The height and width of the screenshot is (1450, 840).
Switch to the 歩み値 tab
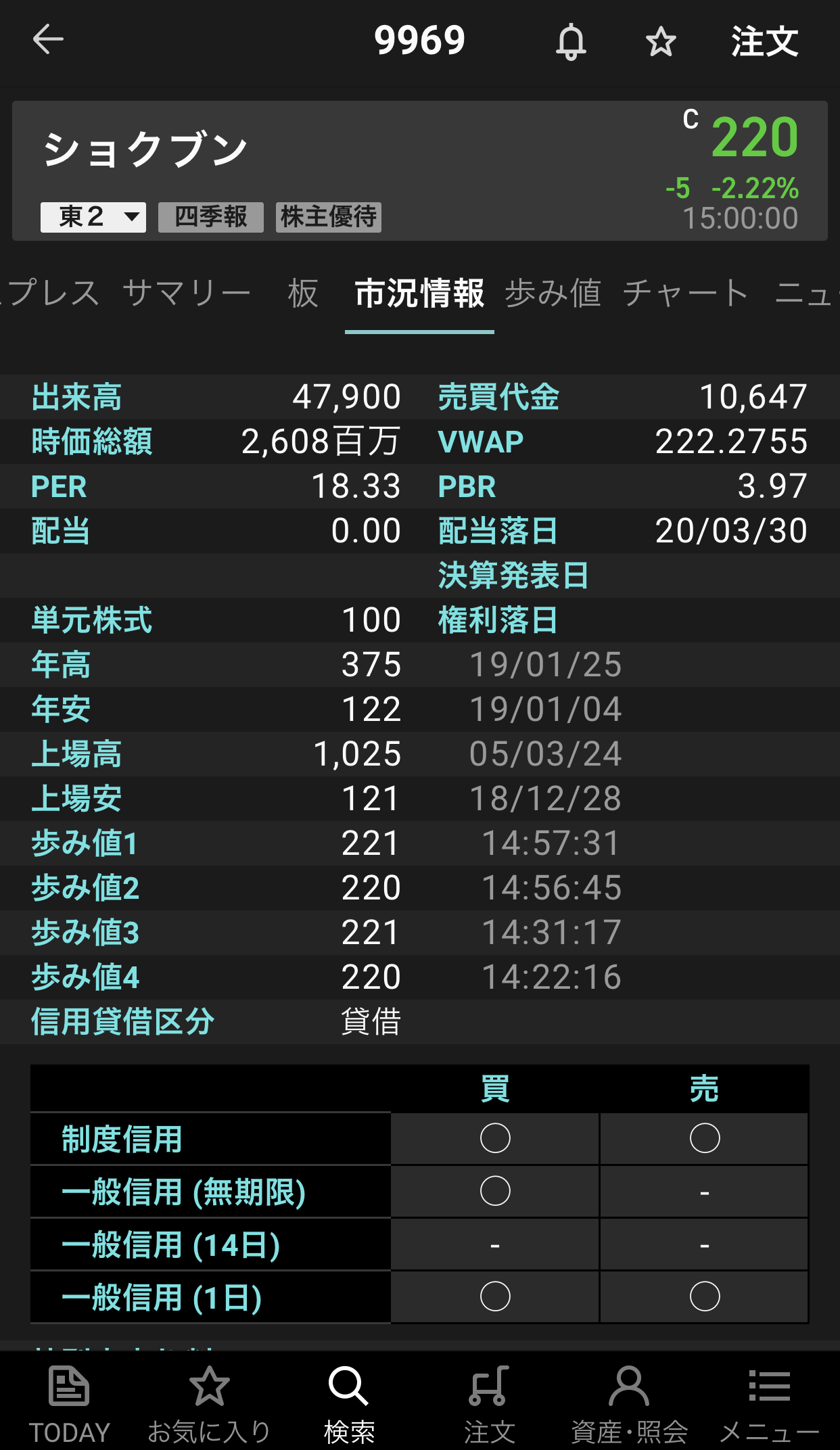[553, 294]
